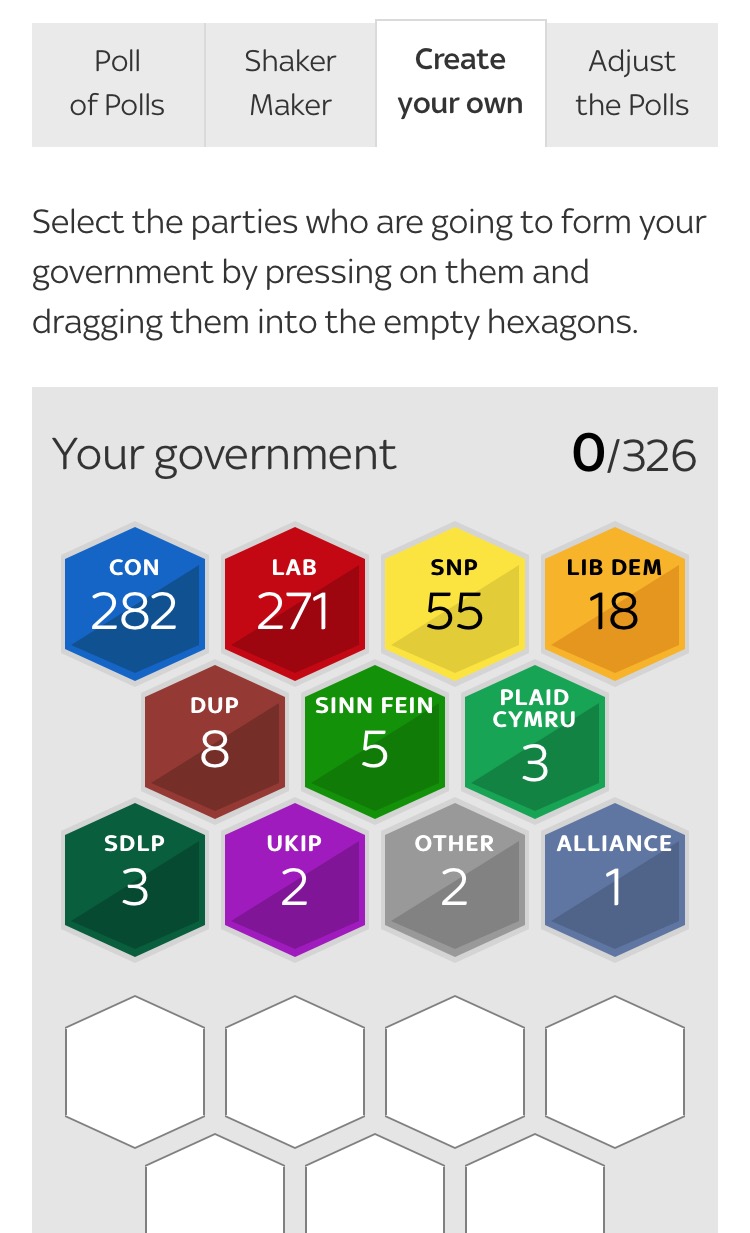
Task: Go to the Adjust the Polls tab
Action: (632, 84)
